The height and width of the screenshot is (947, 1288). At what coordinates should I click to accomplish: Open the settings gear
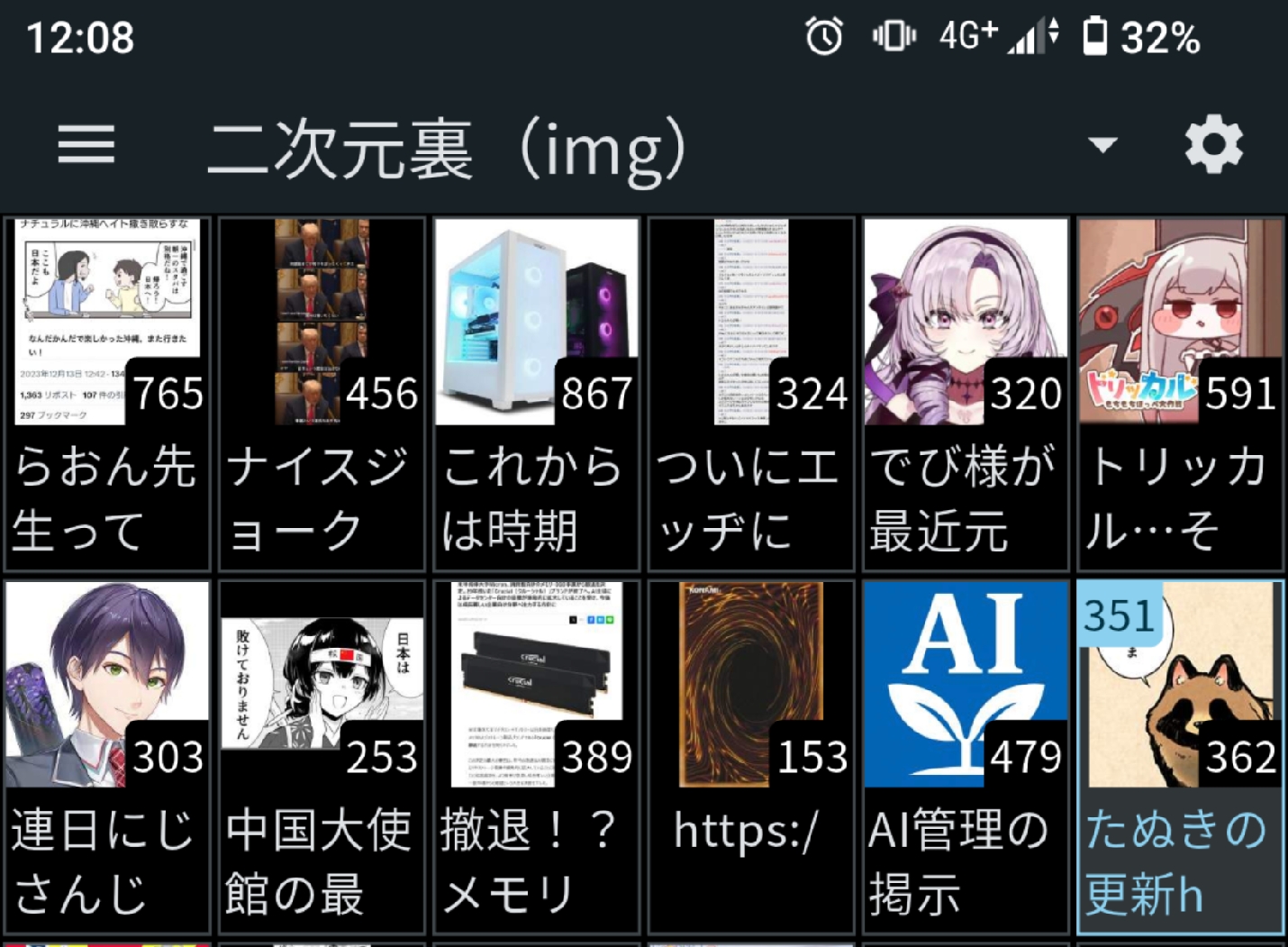(x=1213, y=145)
